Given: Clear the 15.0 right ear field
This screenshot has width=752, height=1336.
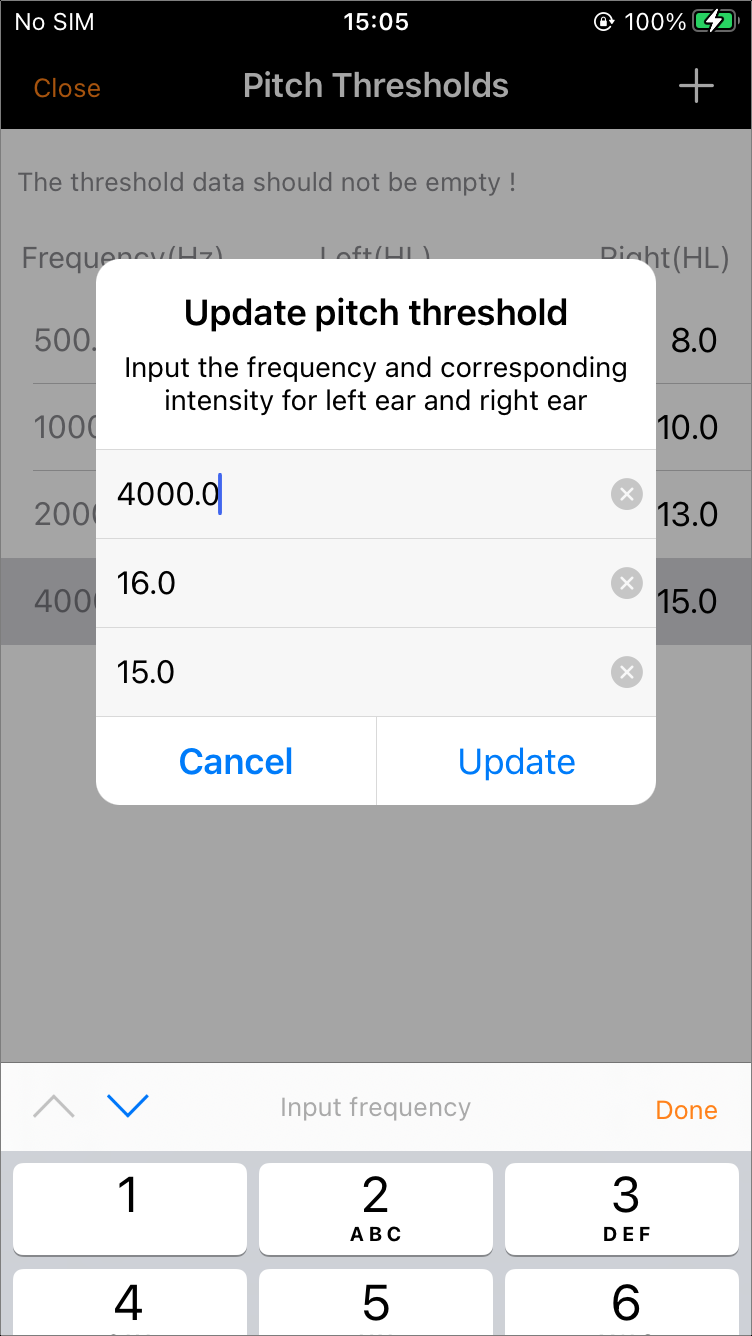Looking at the screenshot, I should (627, 672).
